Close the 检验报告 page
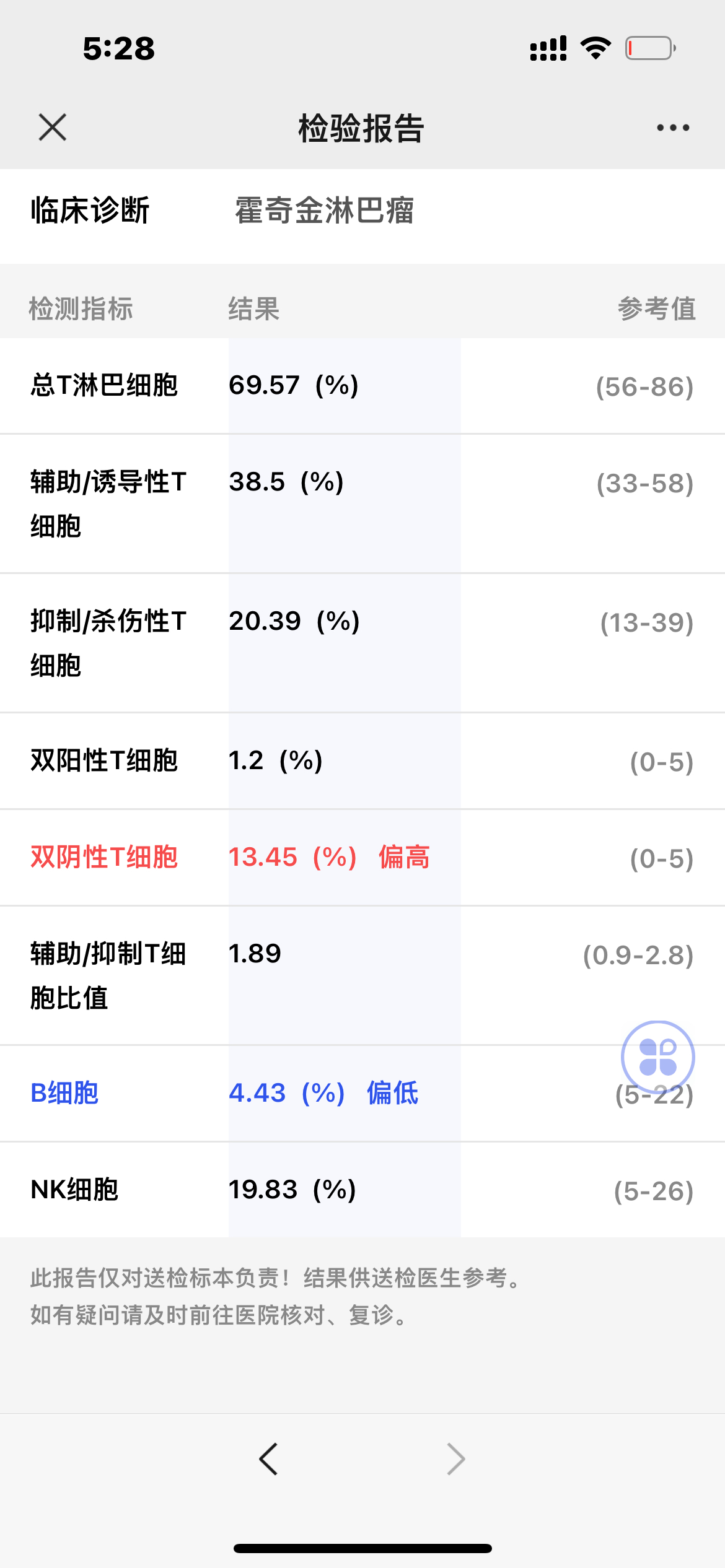Image resolution: width=725 pixels, height=1568 pixels. click(53, 128)
